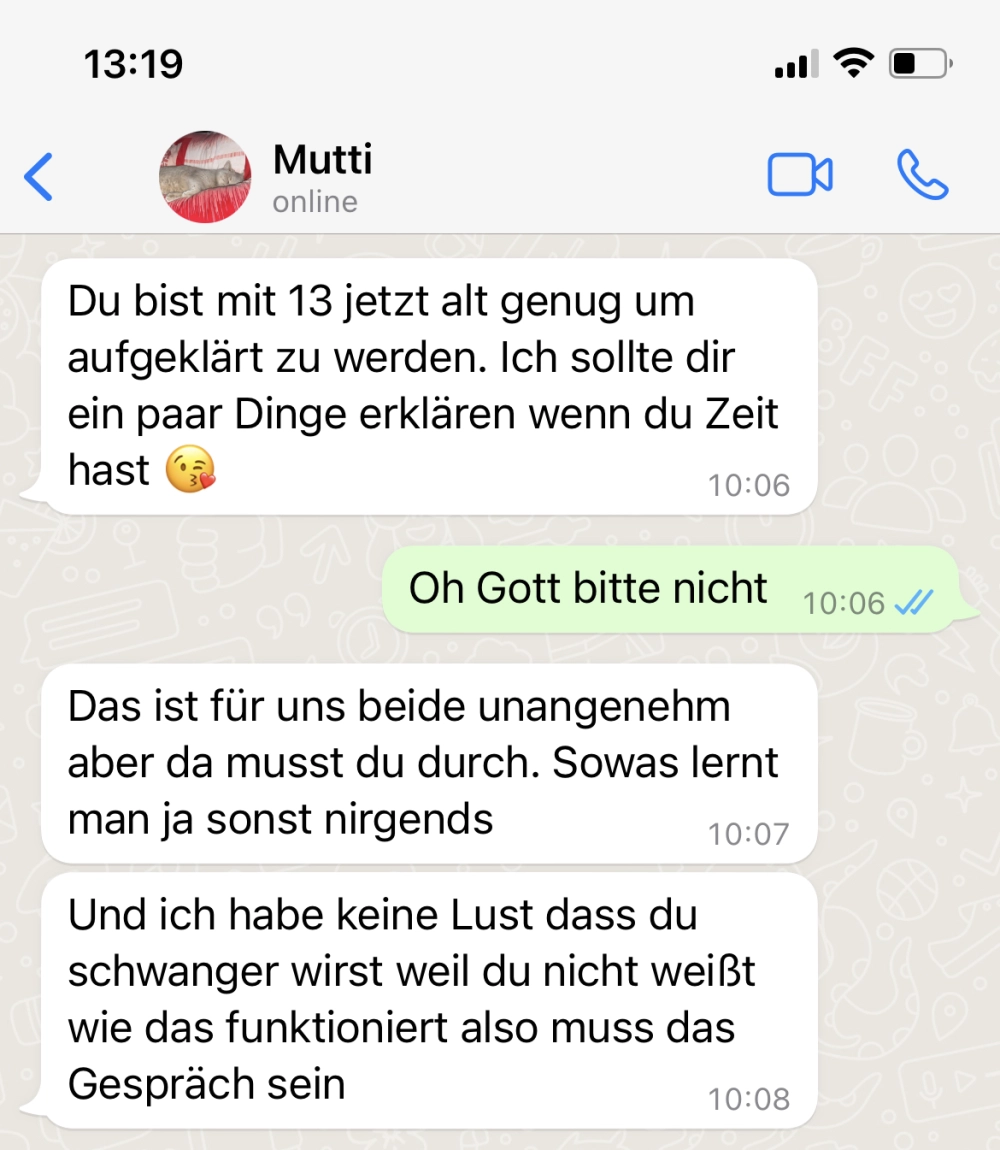1000x1150 pixels.
Task: View Mutti's profile picture
Action: (205, 177)
